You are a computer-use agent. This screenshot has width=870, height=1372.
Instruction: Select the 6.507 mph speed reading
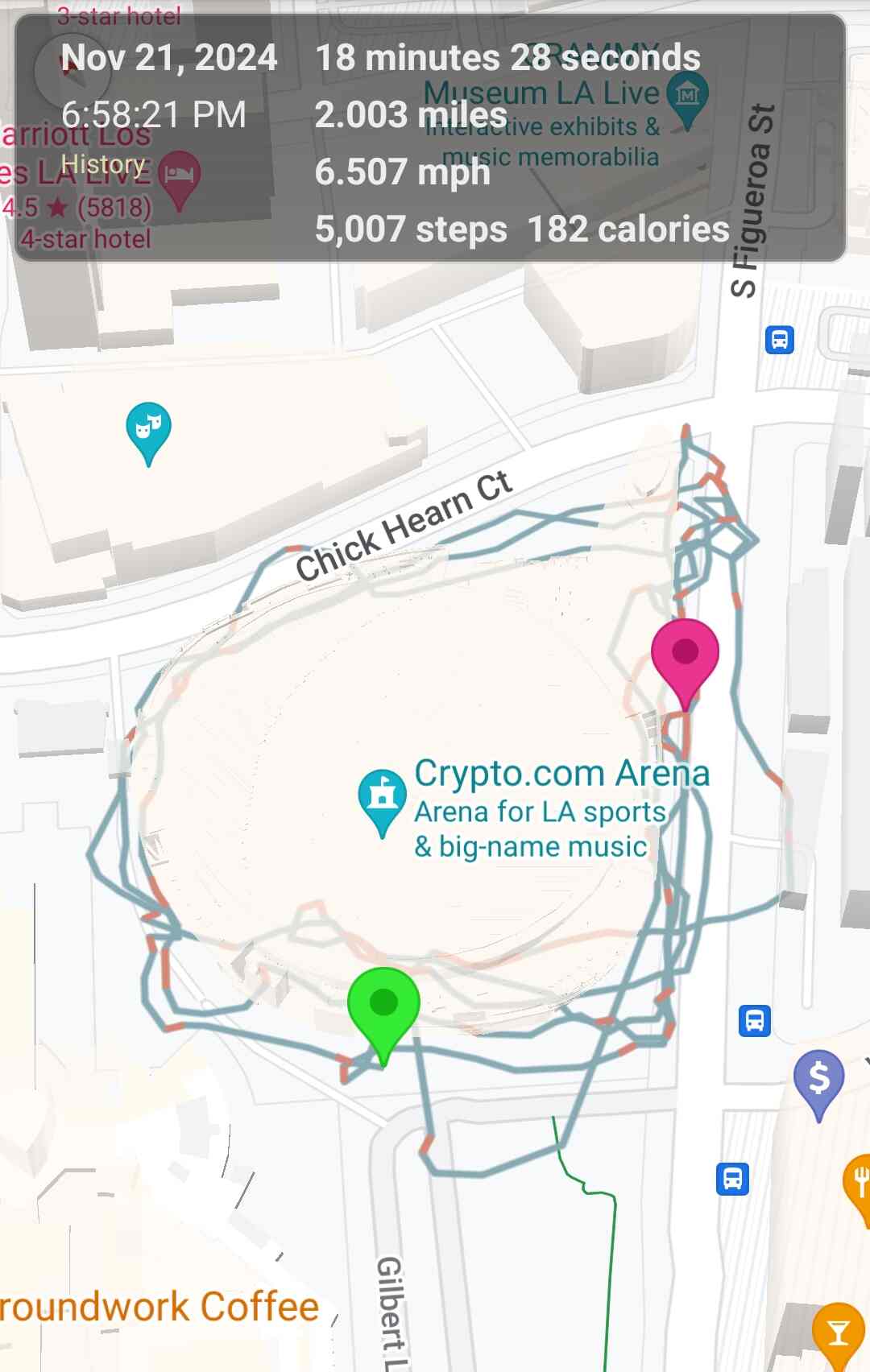tap(401, 173)
